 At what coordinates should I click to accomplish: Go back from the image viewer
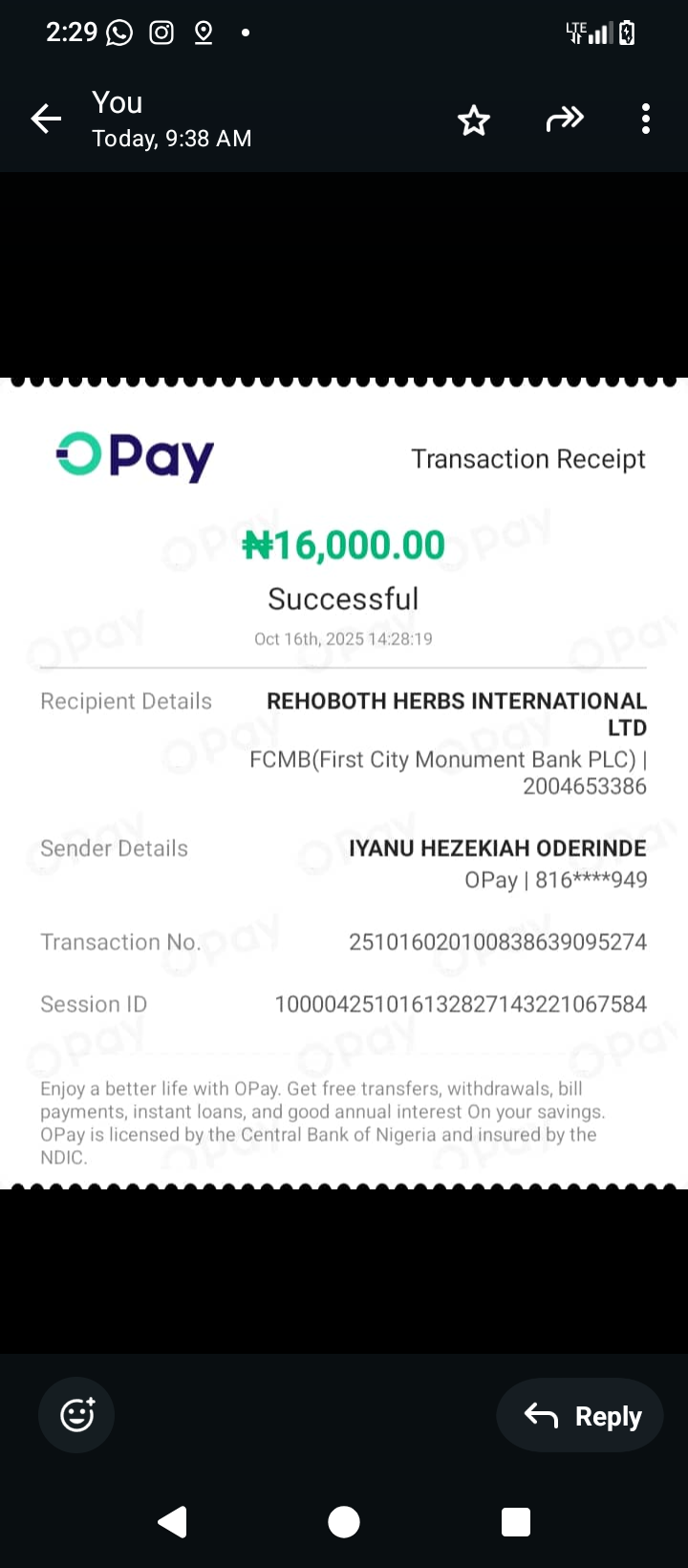coord(46,120)
